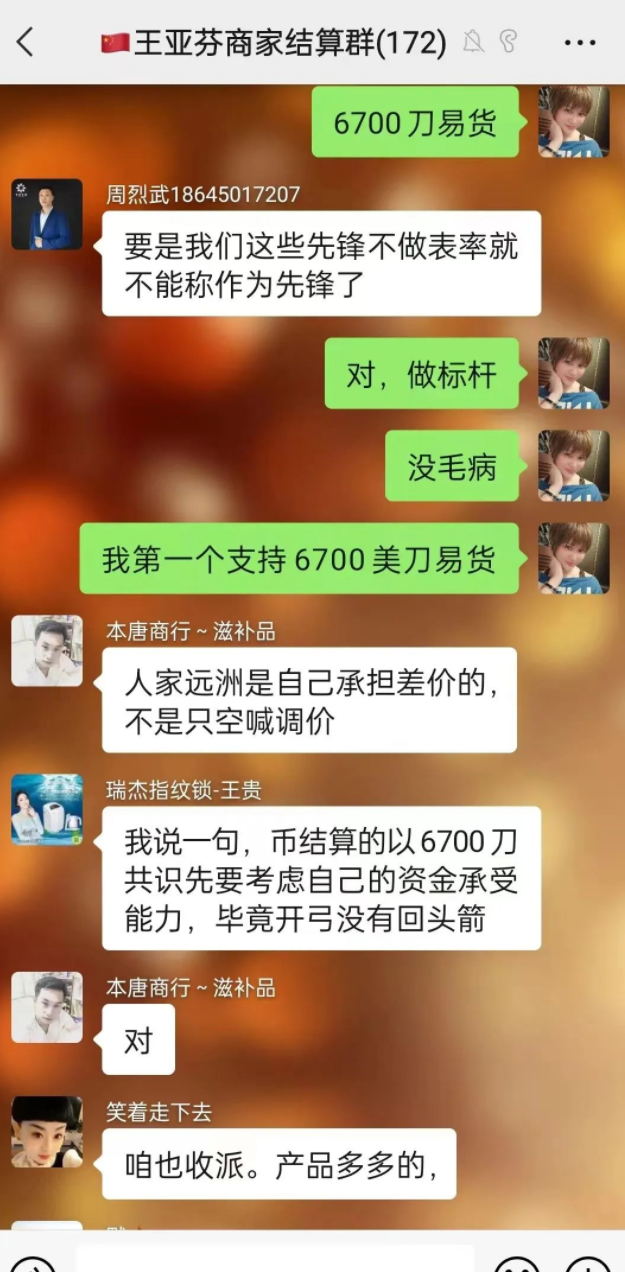Screen dimensions: 625x1272
Task: Open 笑着走下去's profile avatar
Action: pyautogui.click(x=47, y=1131)
